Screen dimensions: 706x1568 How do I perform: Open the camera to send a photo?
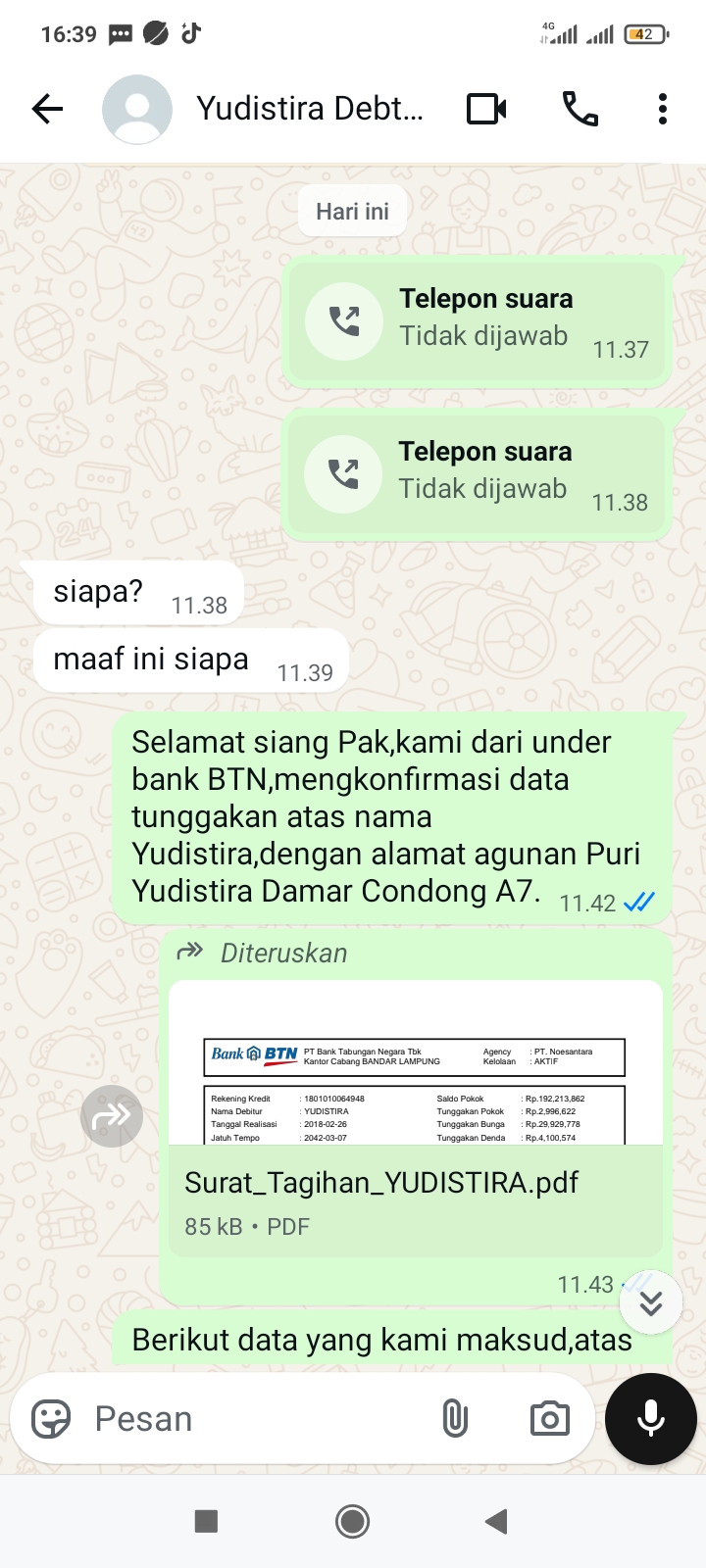pos(549,1418)
